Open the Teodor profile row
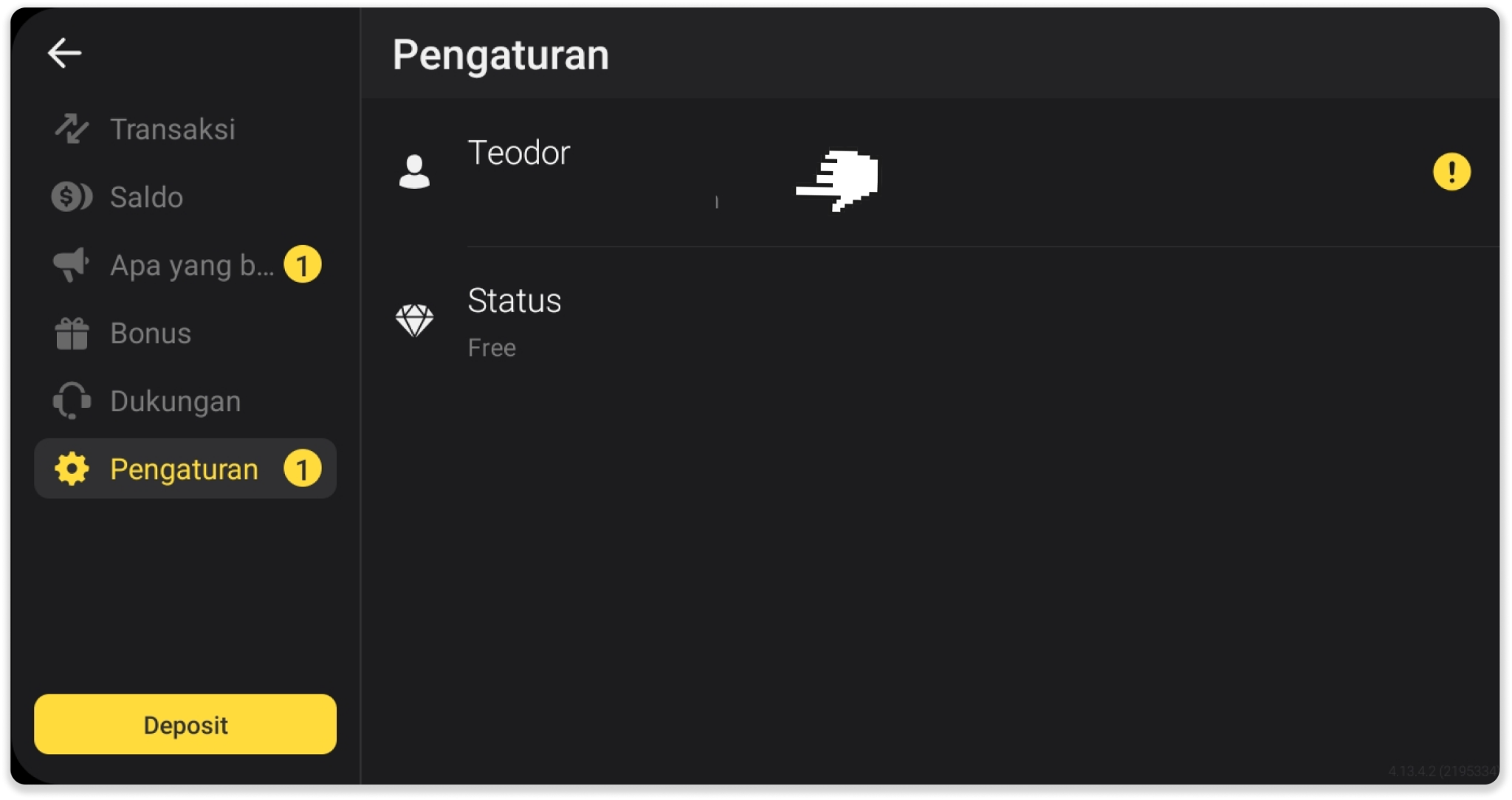1512x800 pixels. [x=930, y=172]
